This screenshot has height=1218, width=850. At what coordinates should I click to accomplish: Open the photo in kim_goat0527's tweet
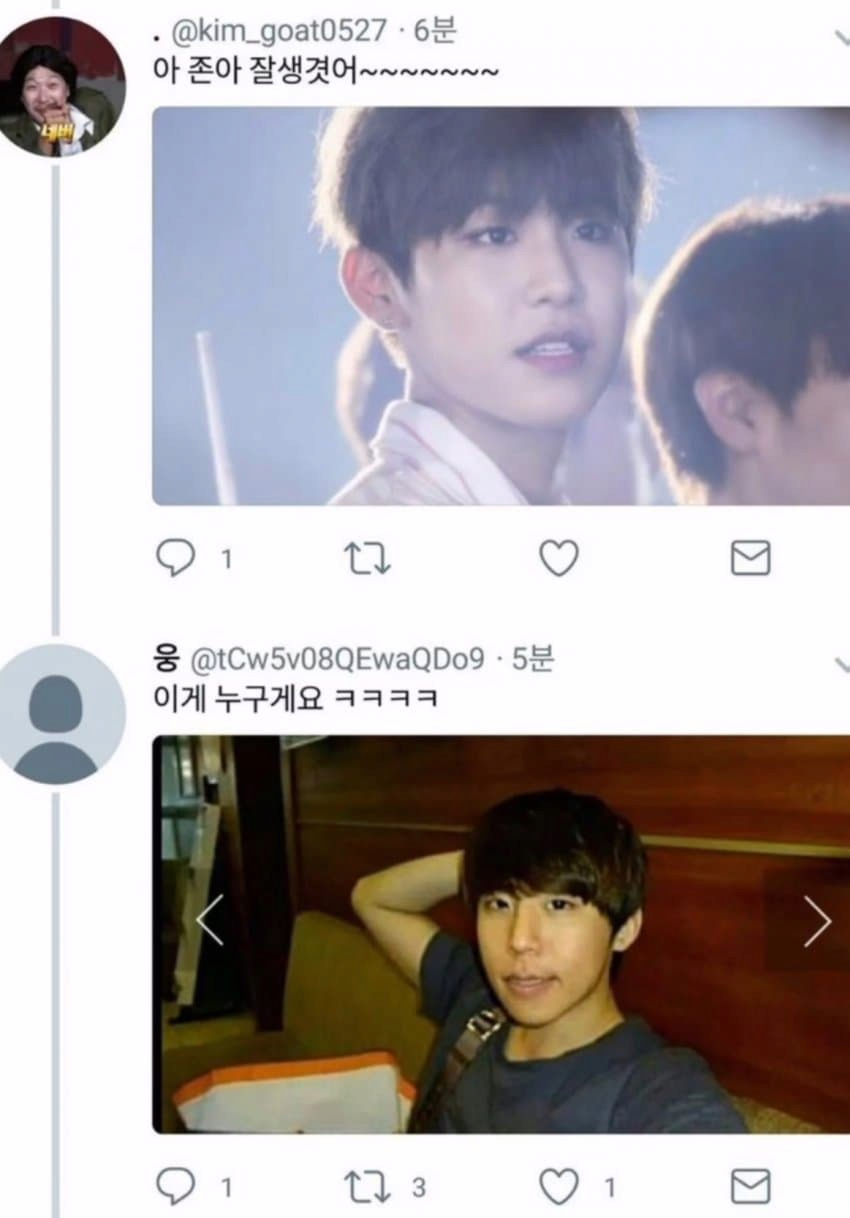500,306
